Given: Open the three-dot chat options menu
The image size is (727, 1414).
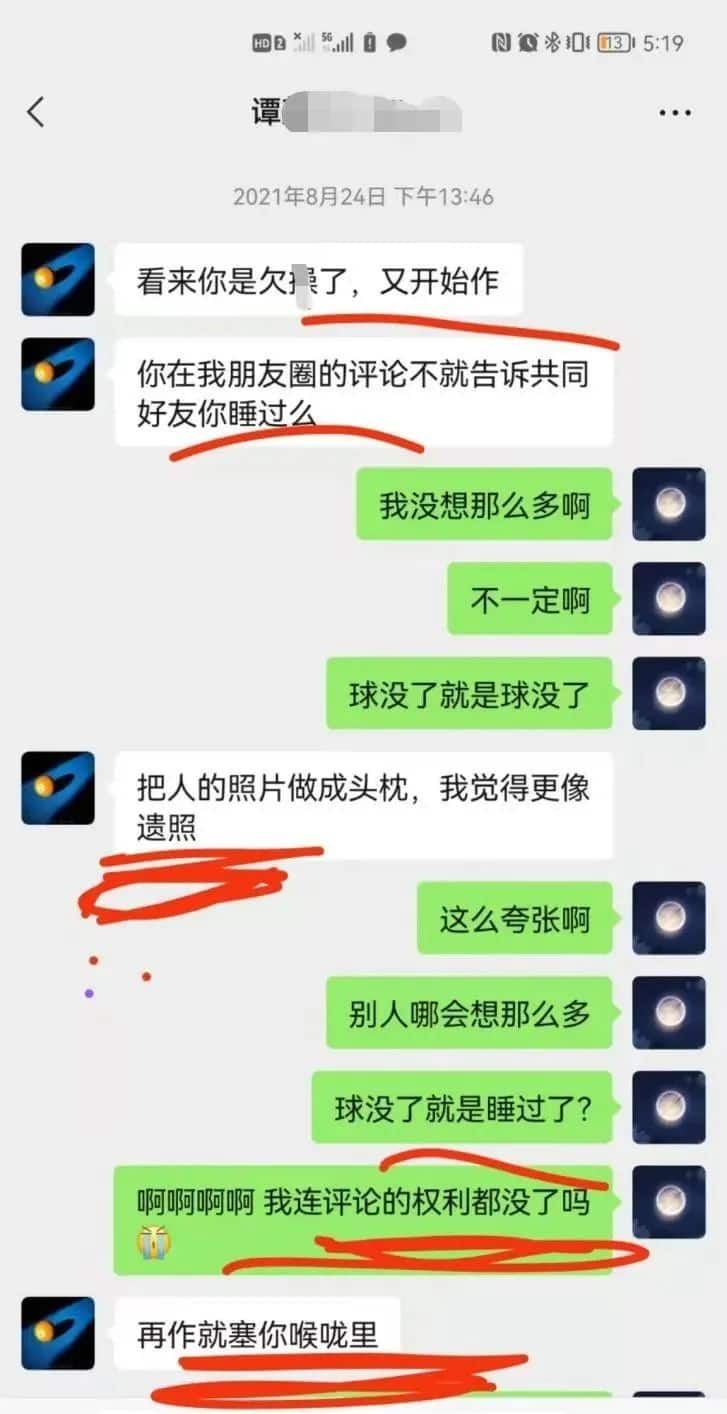Looking at the screenshot, I should [x=675, y=113].
